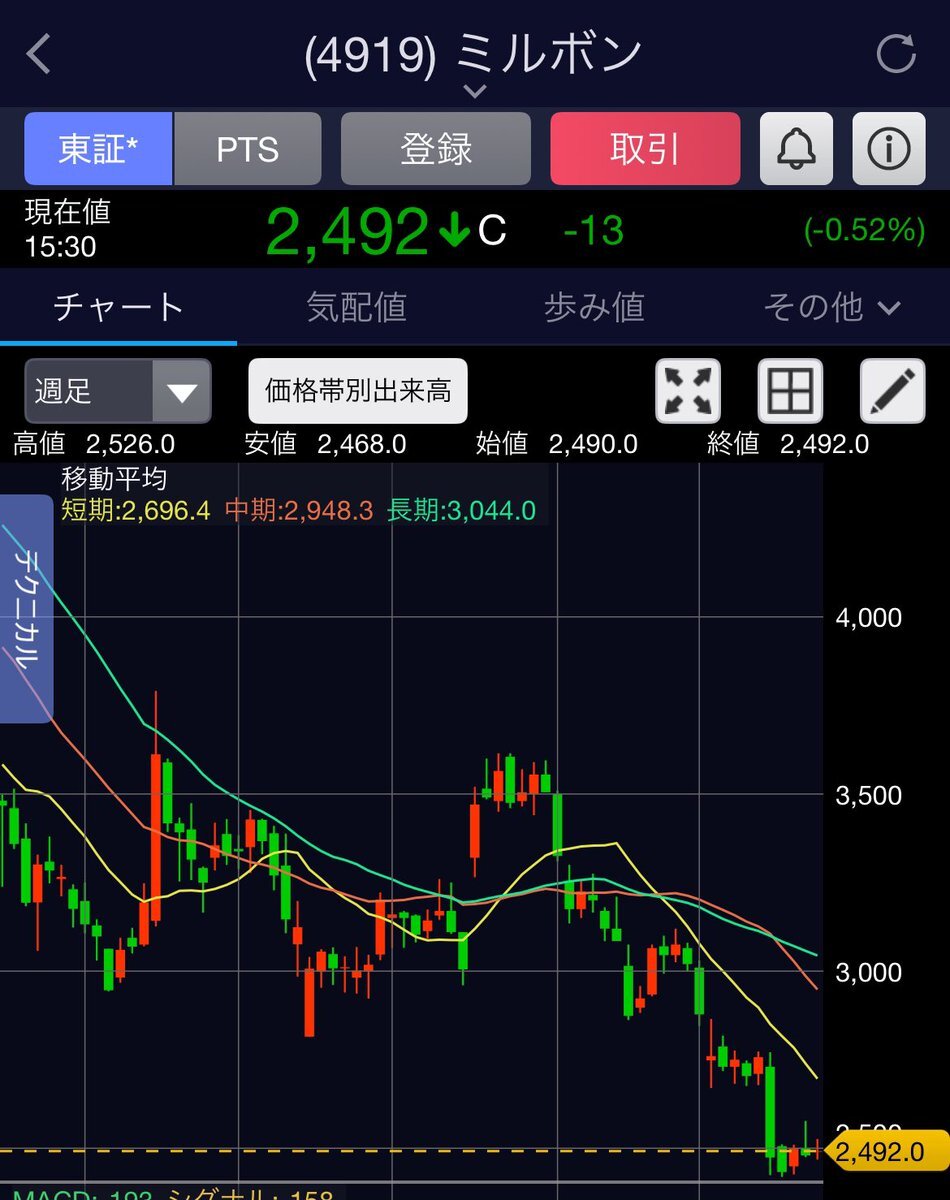Switch to the 気配値 tab
Screen dimensions: 950x1200
pos(356,306)
